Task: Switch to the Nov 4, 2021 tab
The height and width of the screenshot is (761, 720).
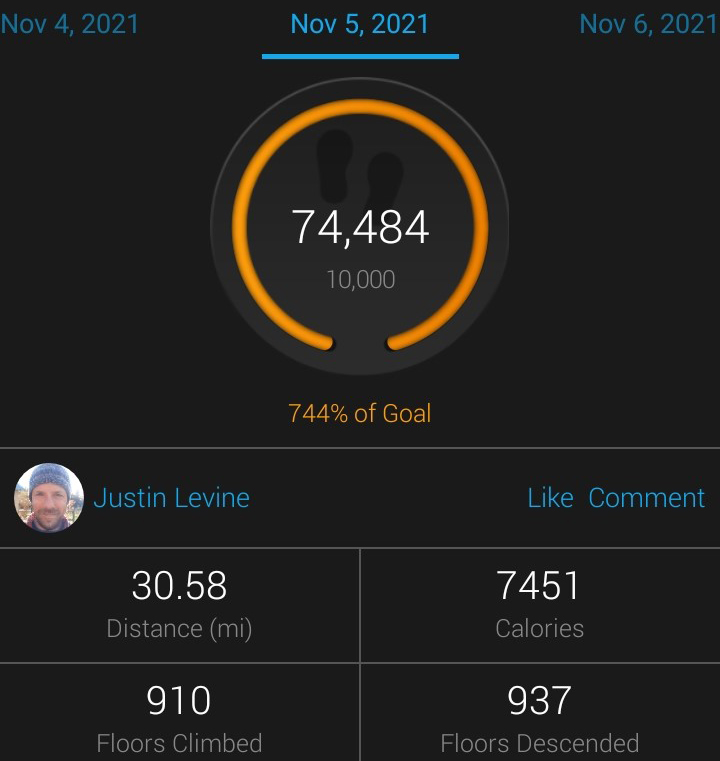Action: 70,24
